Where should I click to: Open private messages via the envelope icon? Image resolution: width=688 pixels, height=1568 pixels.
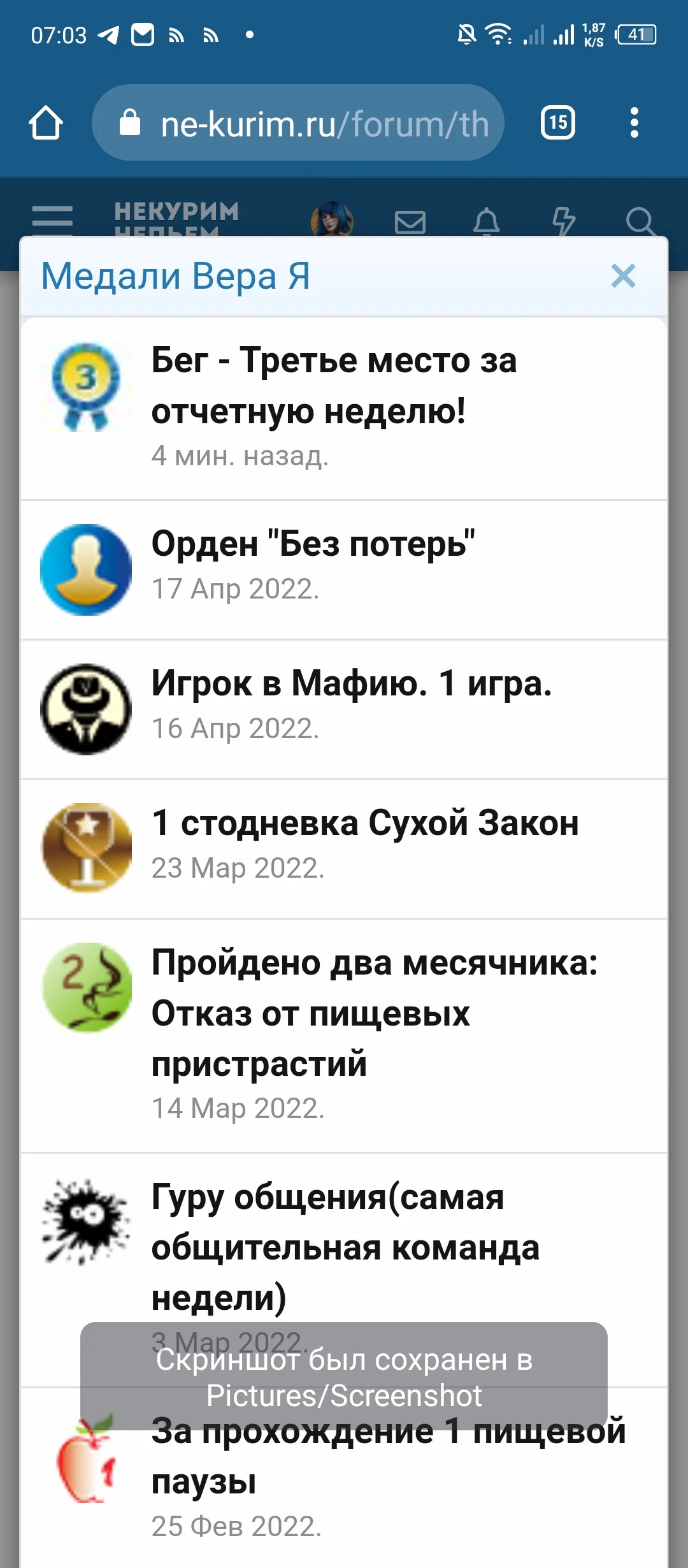point(411,222)
